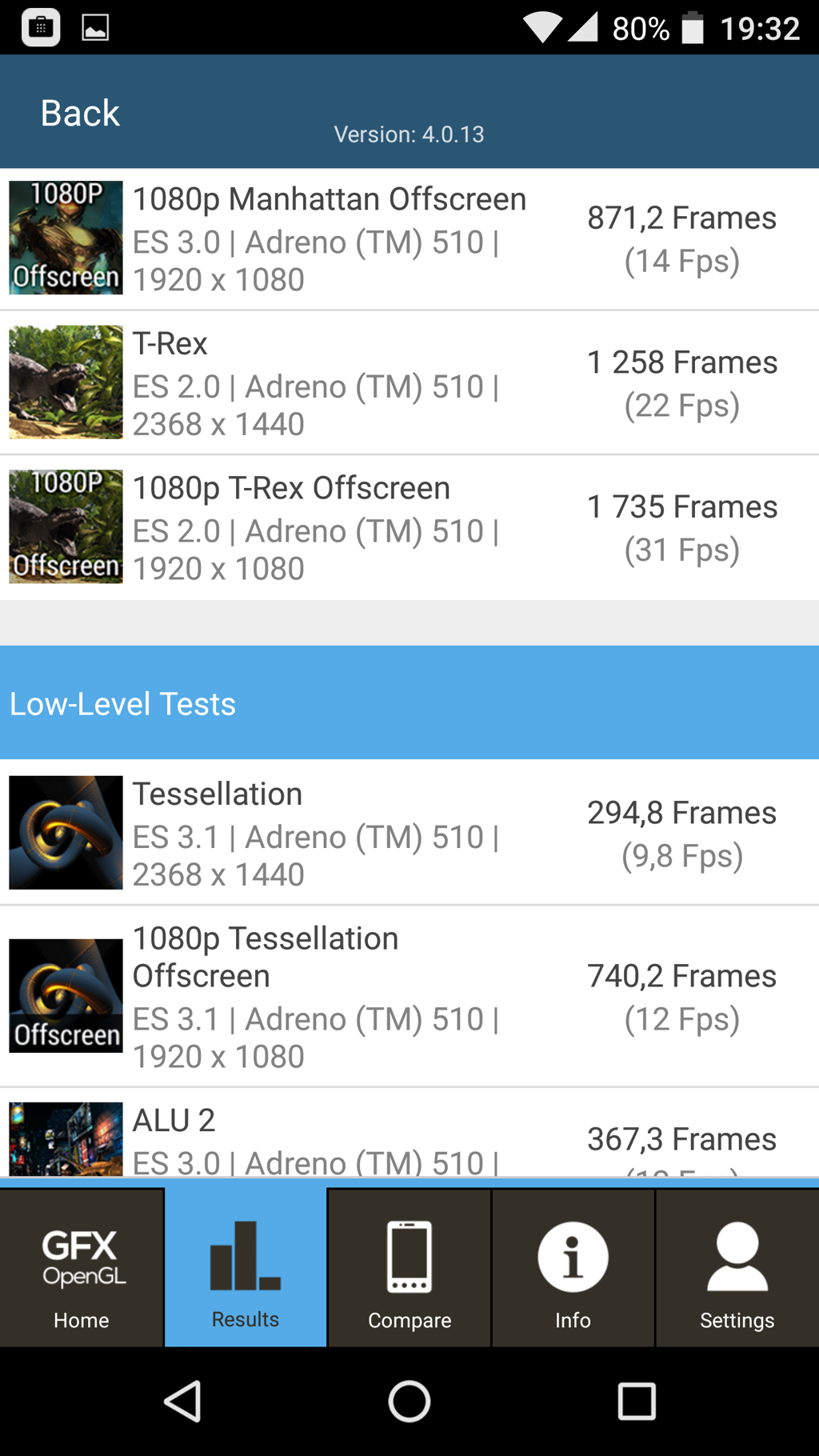Open the T-Rex 2368 x 1440 result
The width and height of the screenshot is (819, 1456).
tap(409, 382)
